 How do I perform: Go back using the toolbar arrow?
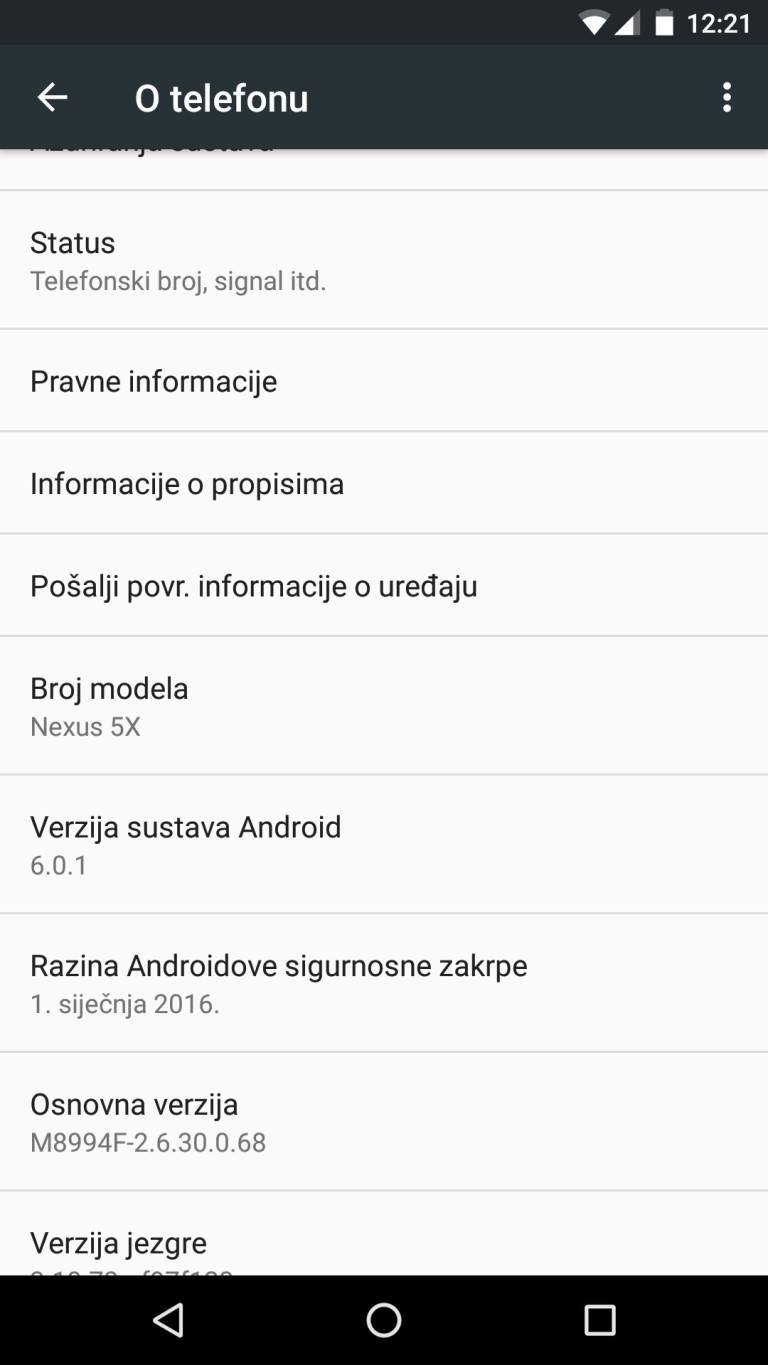[52, 97]
